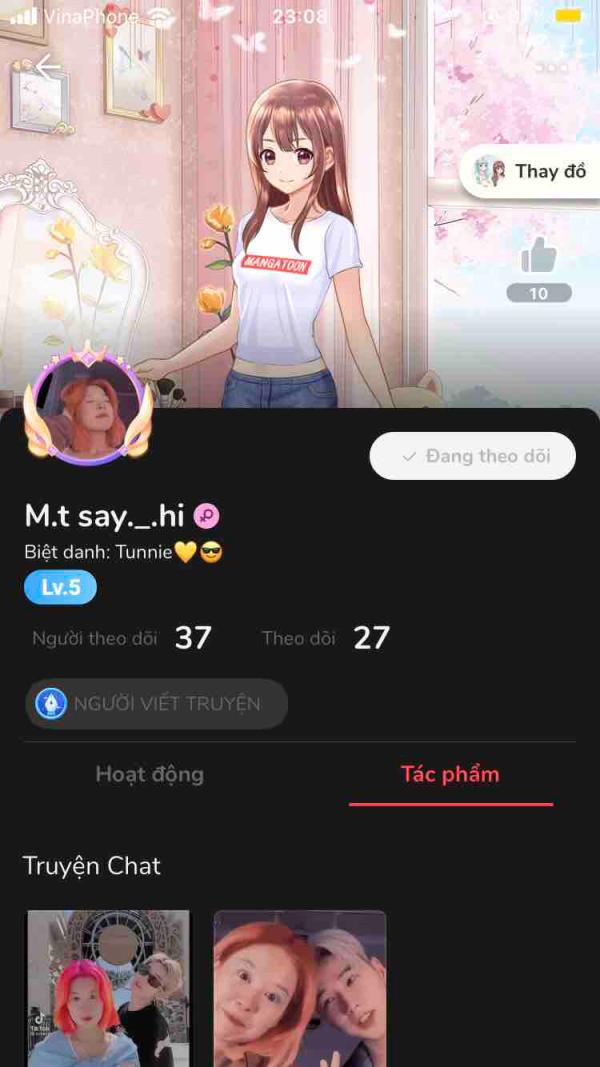600x1067 pixels.
Task: Go back using the top-left arrow
Action: (x=48, y=67)
